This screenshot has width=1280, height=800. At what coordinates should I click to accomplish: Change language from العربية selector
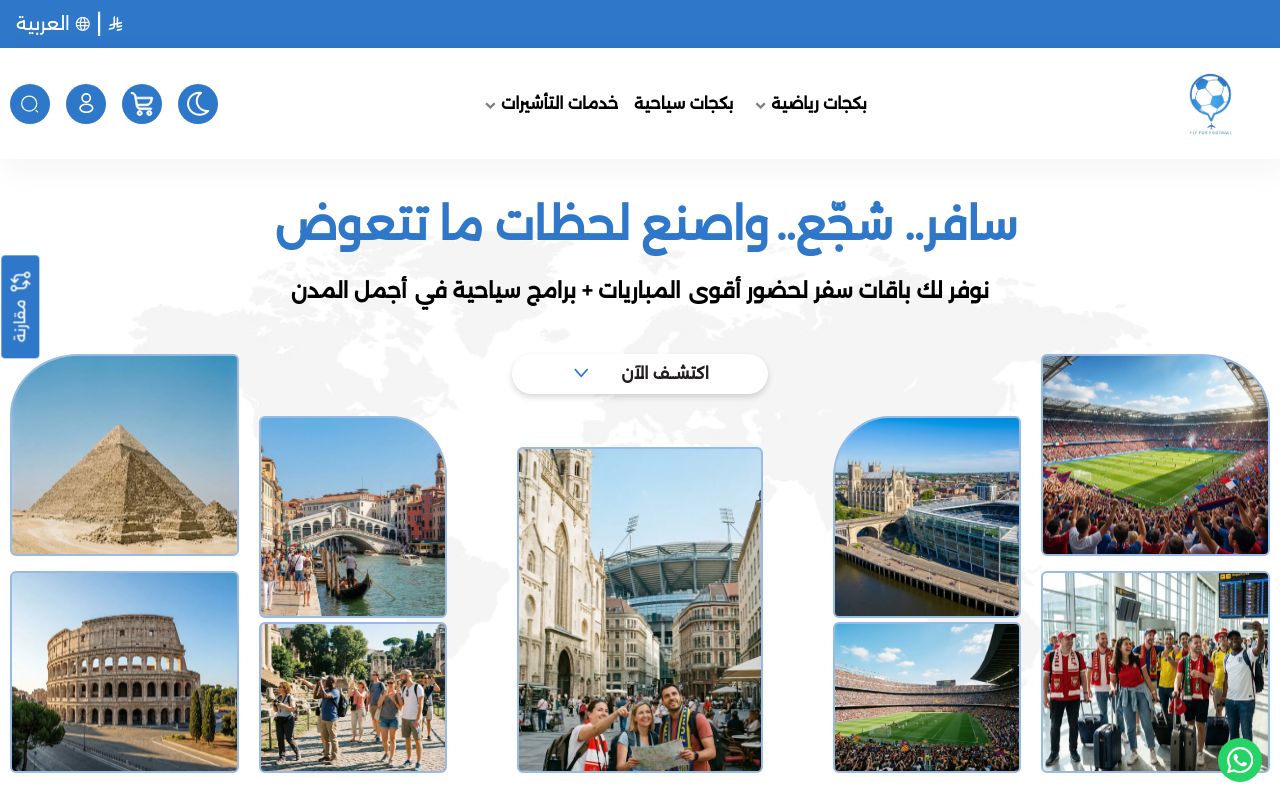[53, 24]
